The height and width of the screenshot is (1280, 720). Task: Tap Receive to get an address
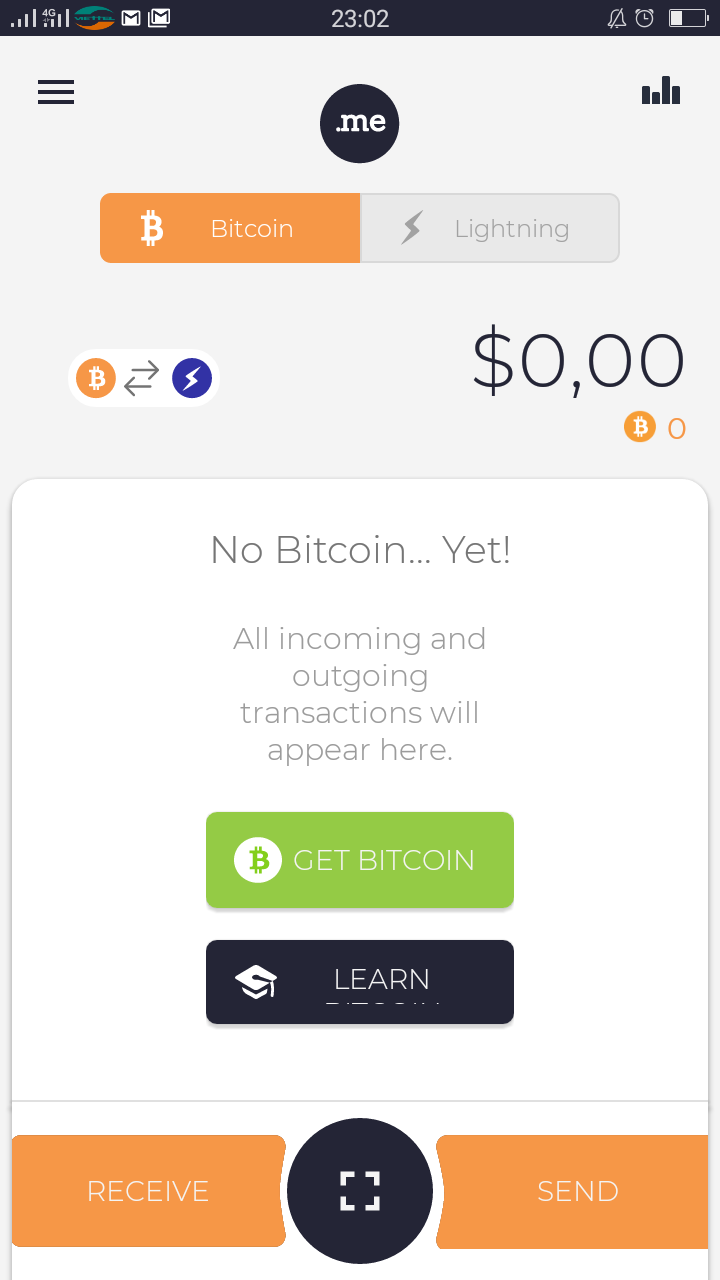[x=148, y=1191]
